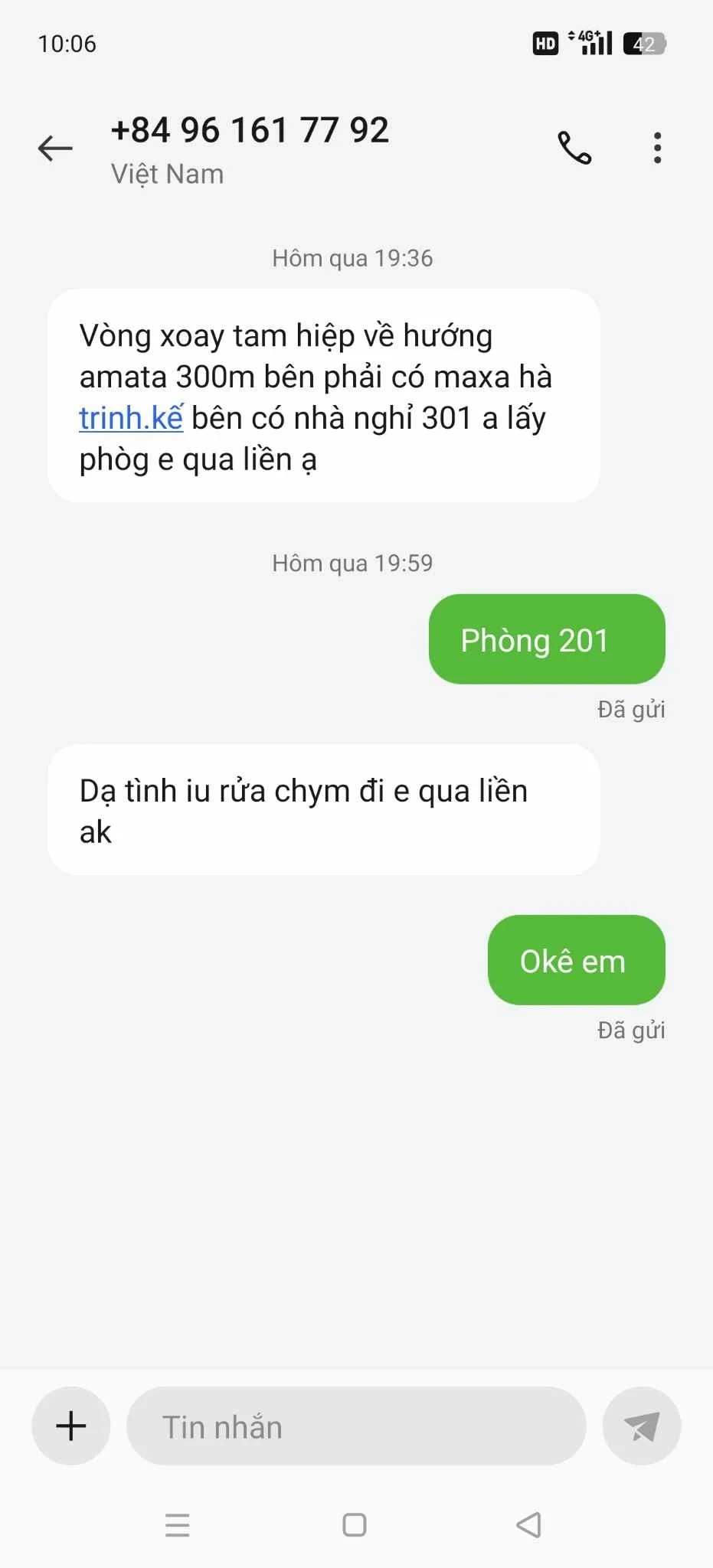
Task: Open the trinh.kế link in message
Action: coord(131,419)
